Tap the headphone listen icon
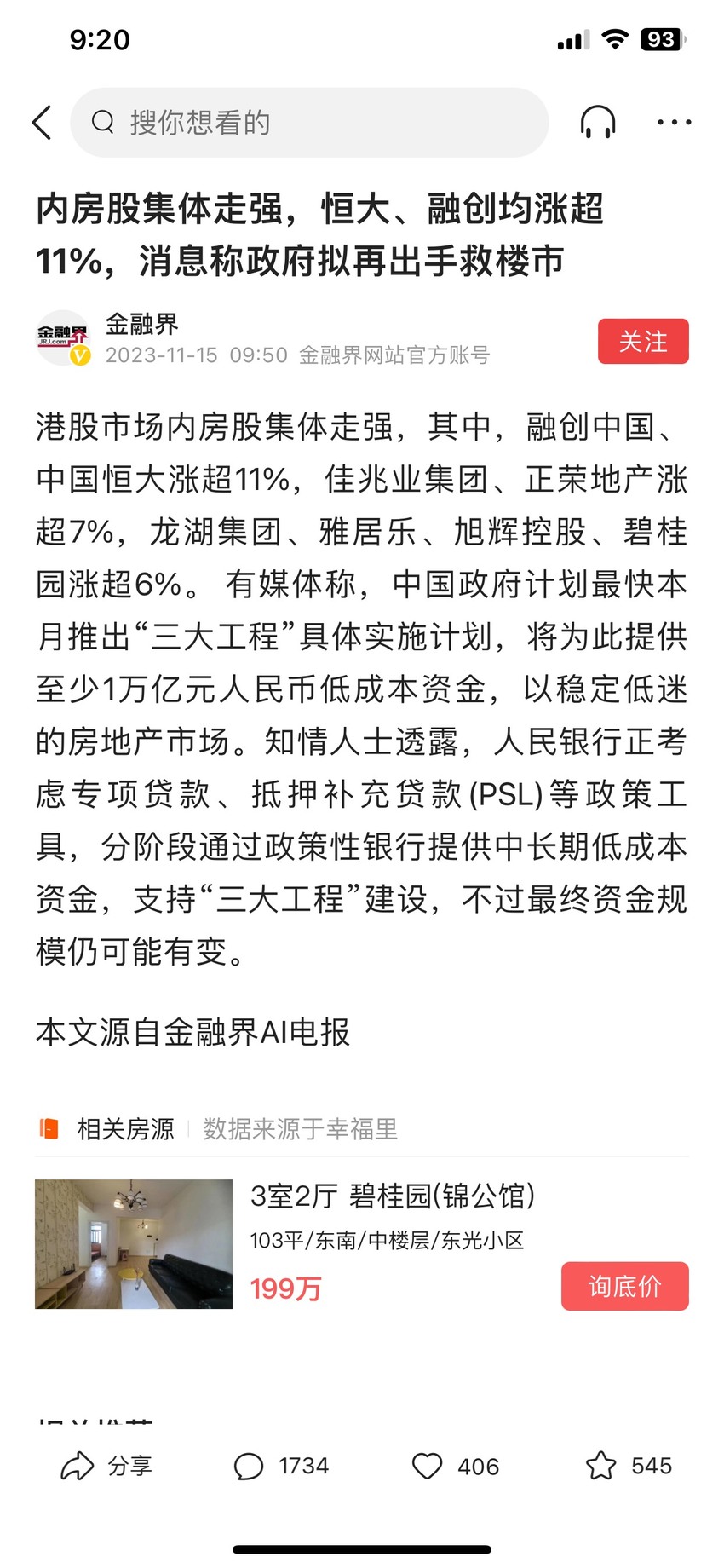The image size is (724, 1568). [x=598, y=123]
